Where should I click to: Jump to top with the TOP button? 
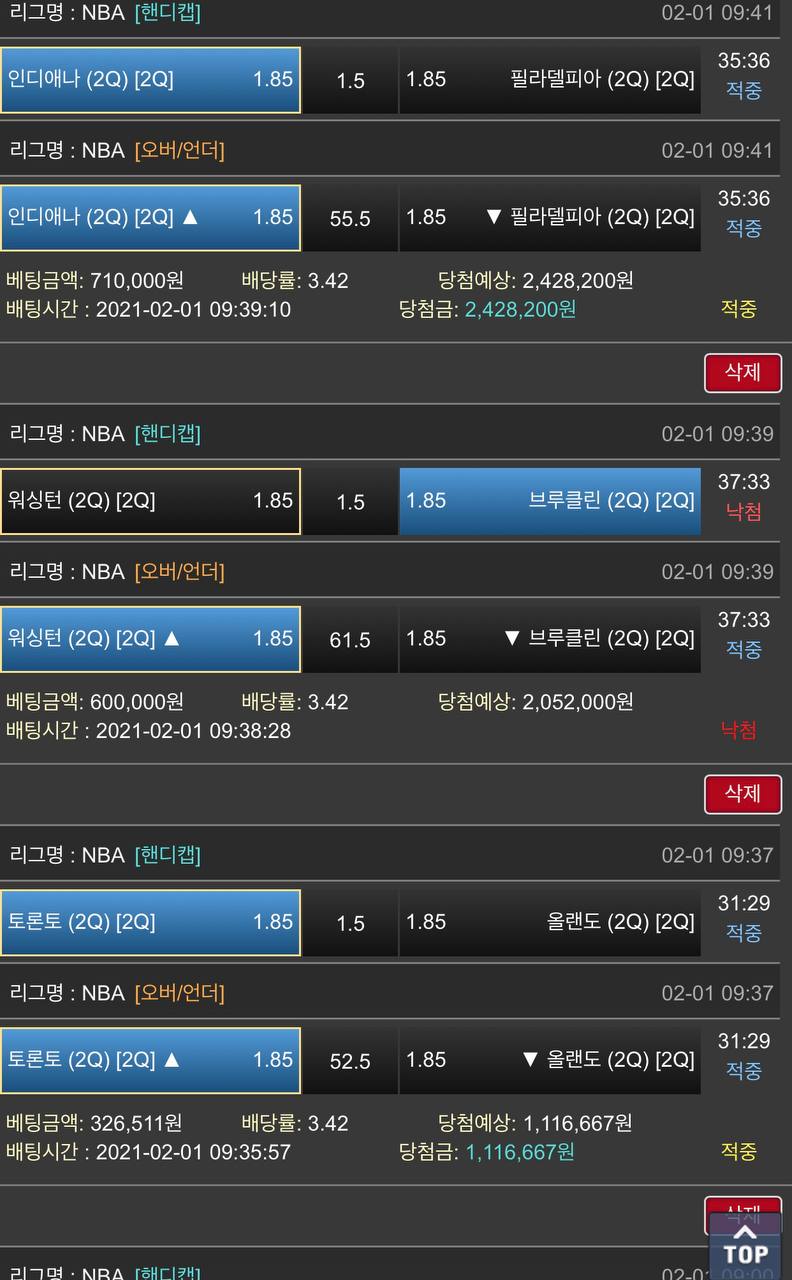click(745, 1245)
